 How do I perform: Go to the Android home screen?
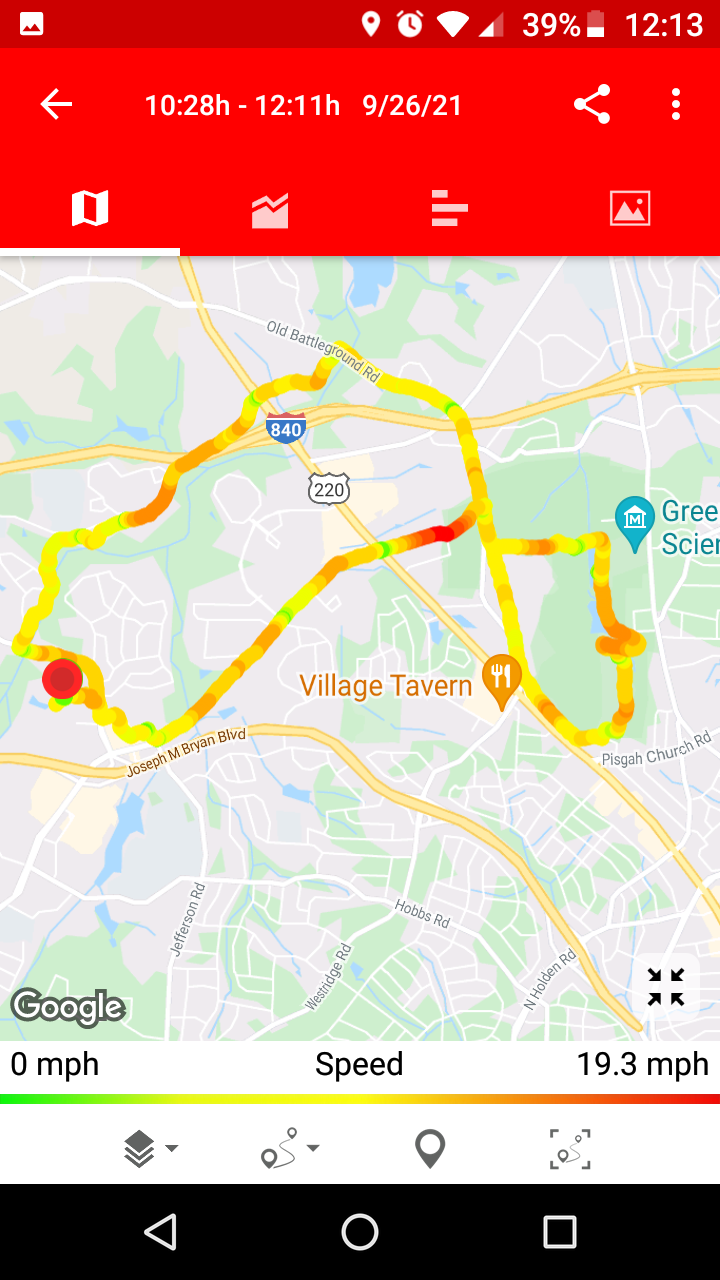click(x=360, y=1232)
